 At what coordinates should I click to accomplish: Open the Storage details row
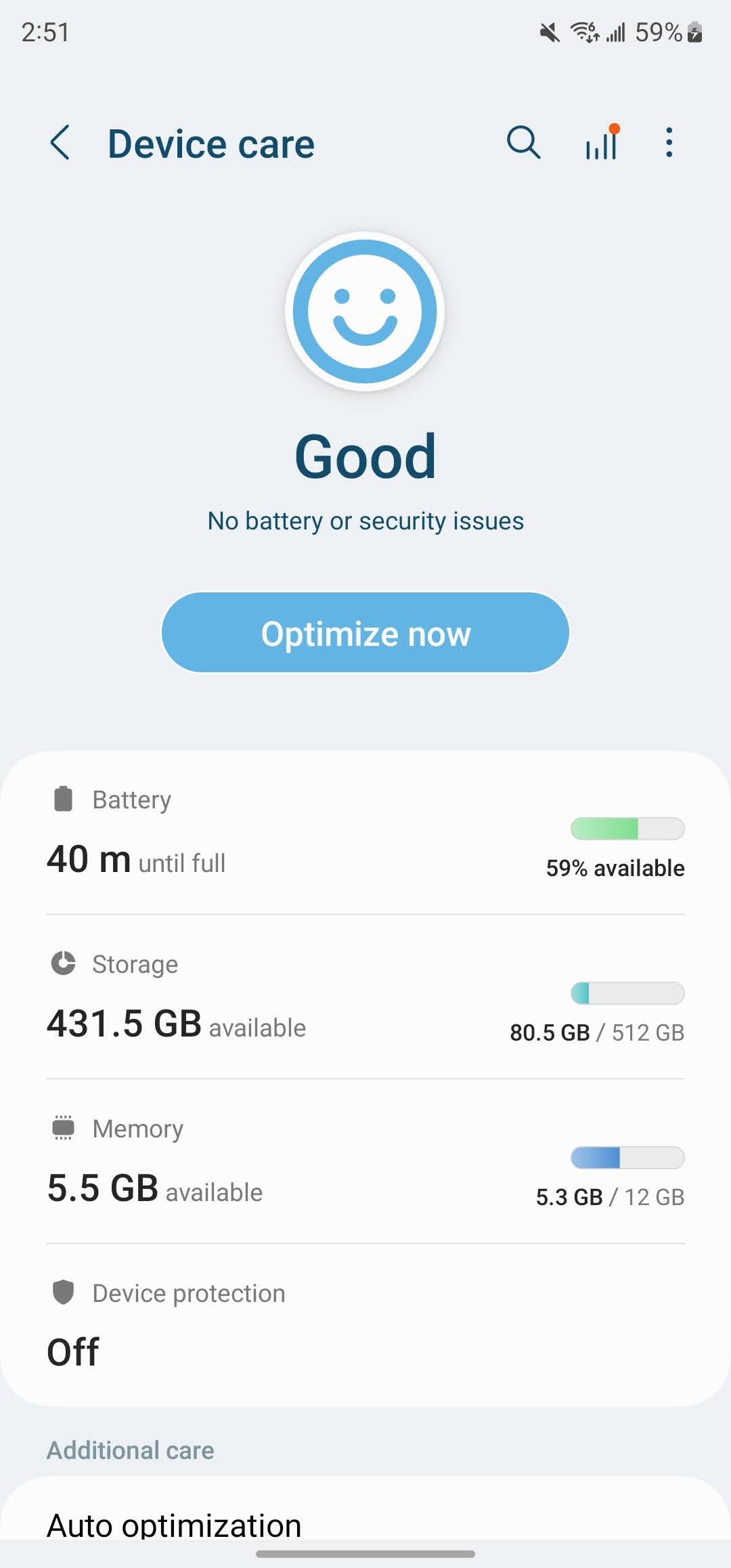[365, 997]
